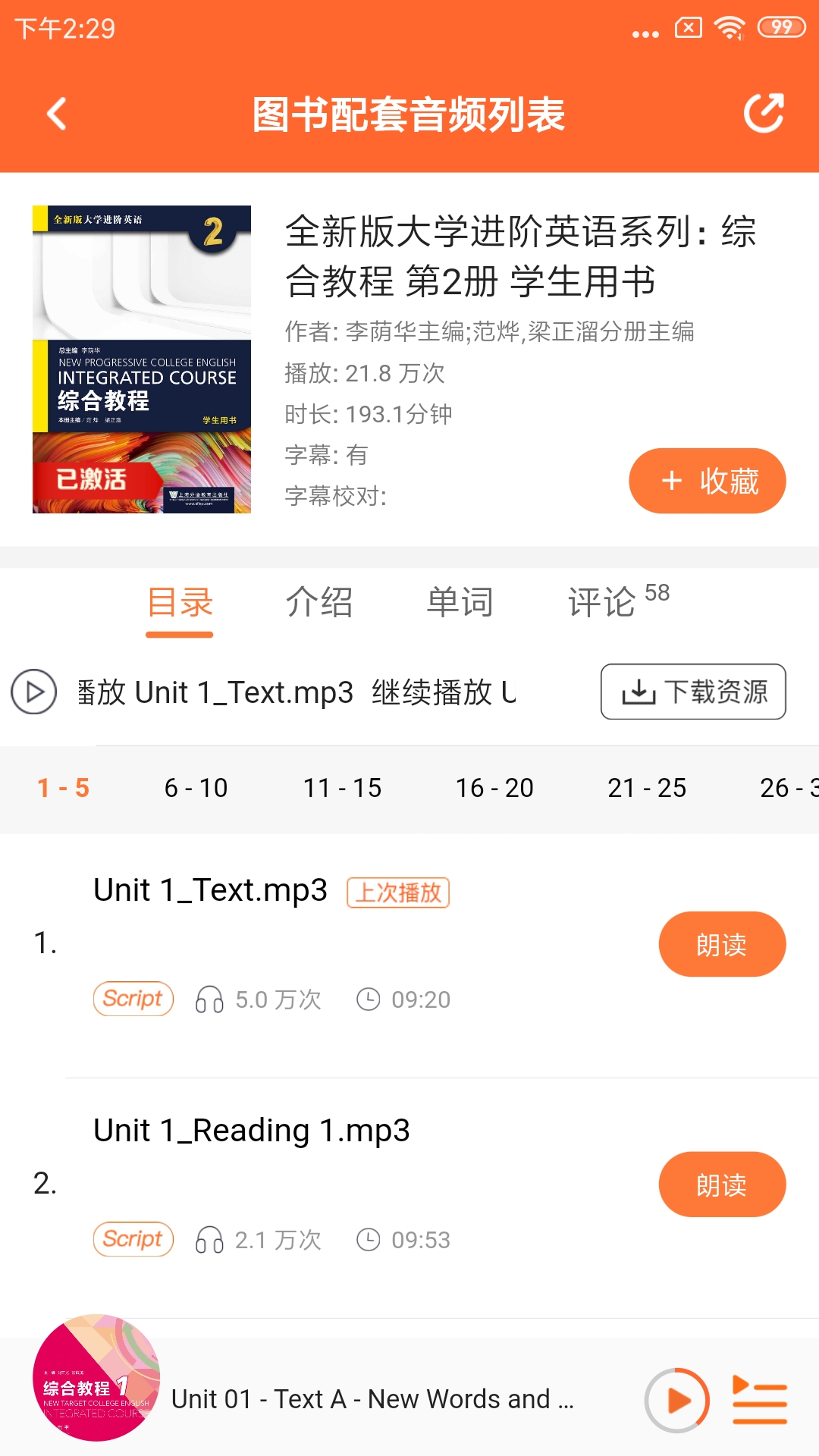Tap the 朗读 button on Unit 1_Reading 1.mp3
This screenshot has height=1456, width=819.
(x=722, y=1183)
